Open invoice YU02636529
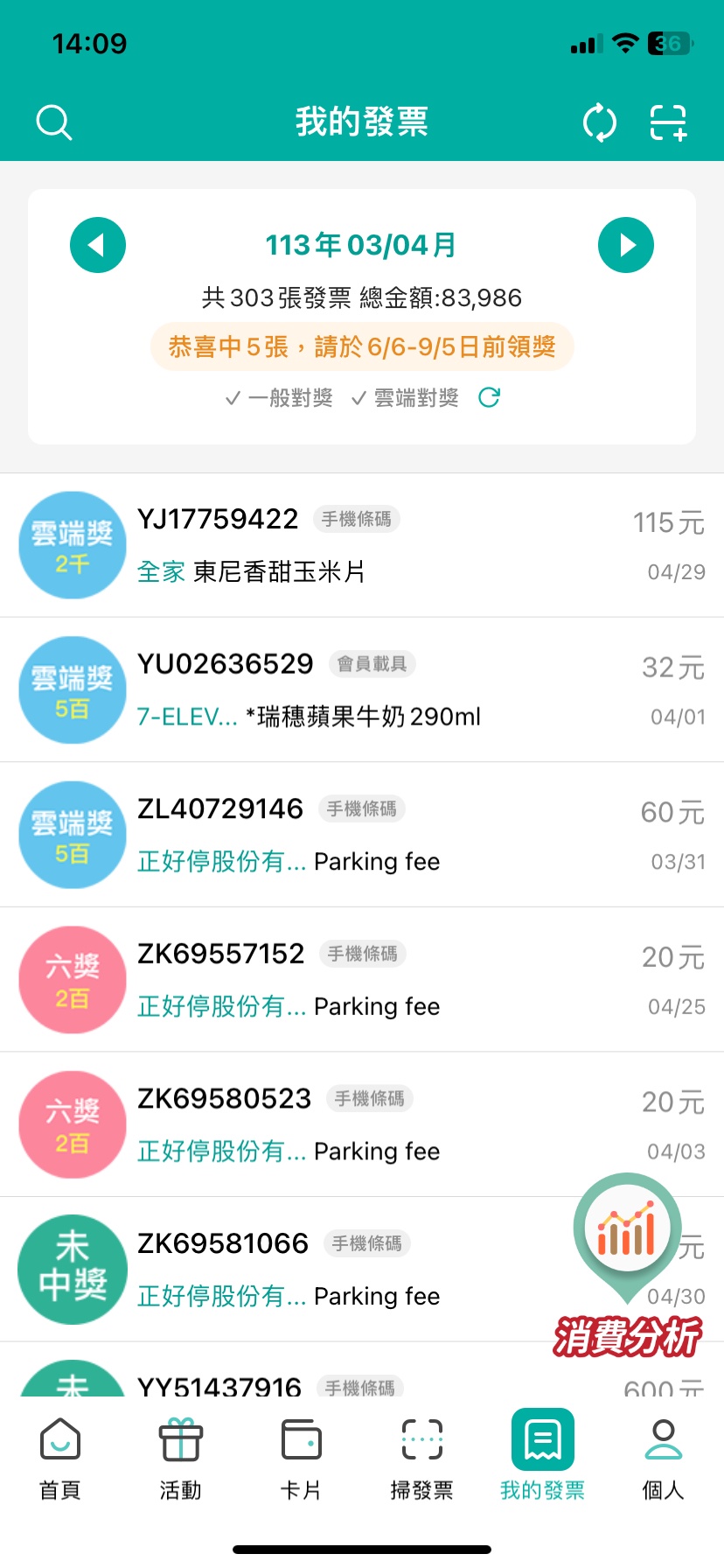 pyautogui.click(x=362, y=689)
